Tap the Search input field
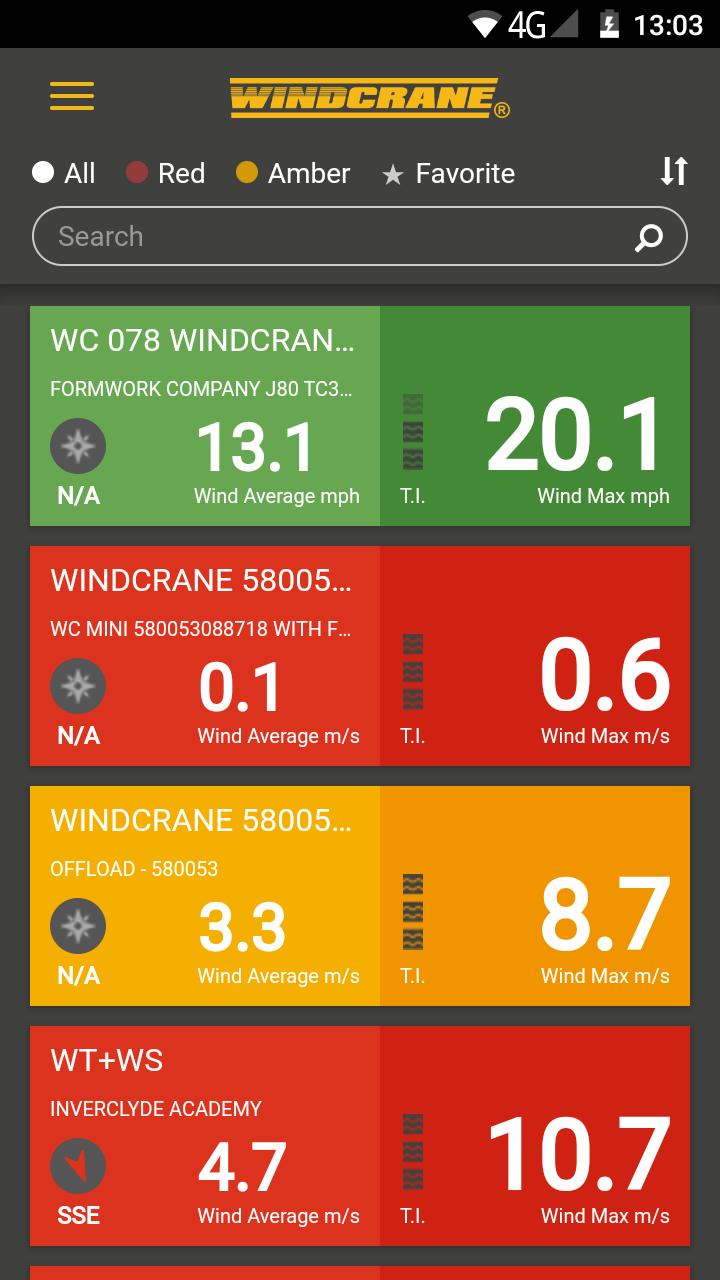Image resolution: width=720 pixels, height=1280 pixels. [x=330, y=237]
